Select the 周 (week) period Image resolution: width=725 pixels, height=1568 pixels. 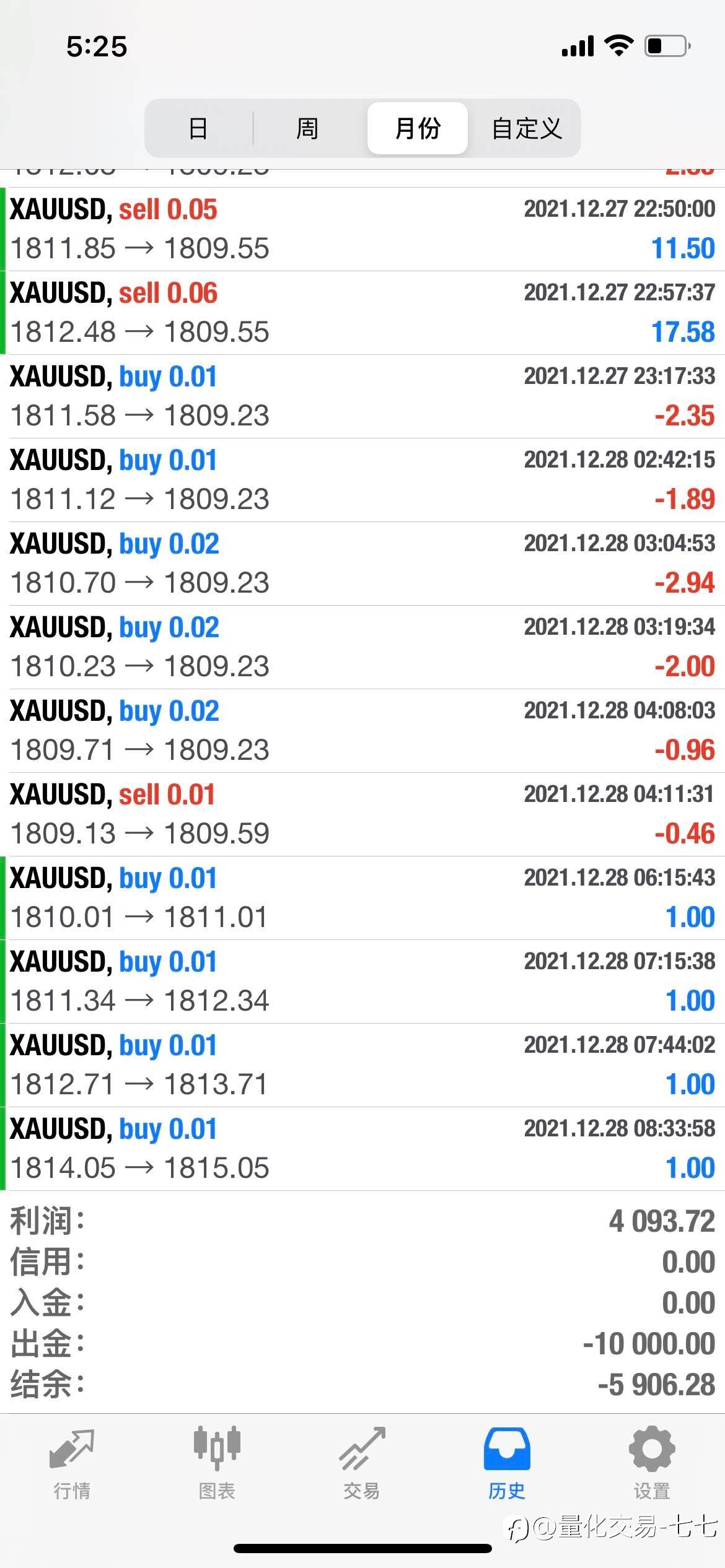[307, 128]
